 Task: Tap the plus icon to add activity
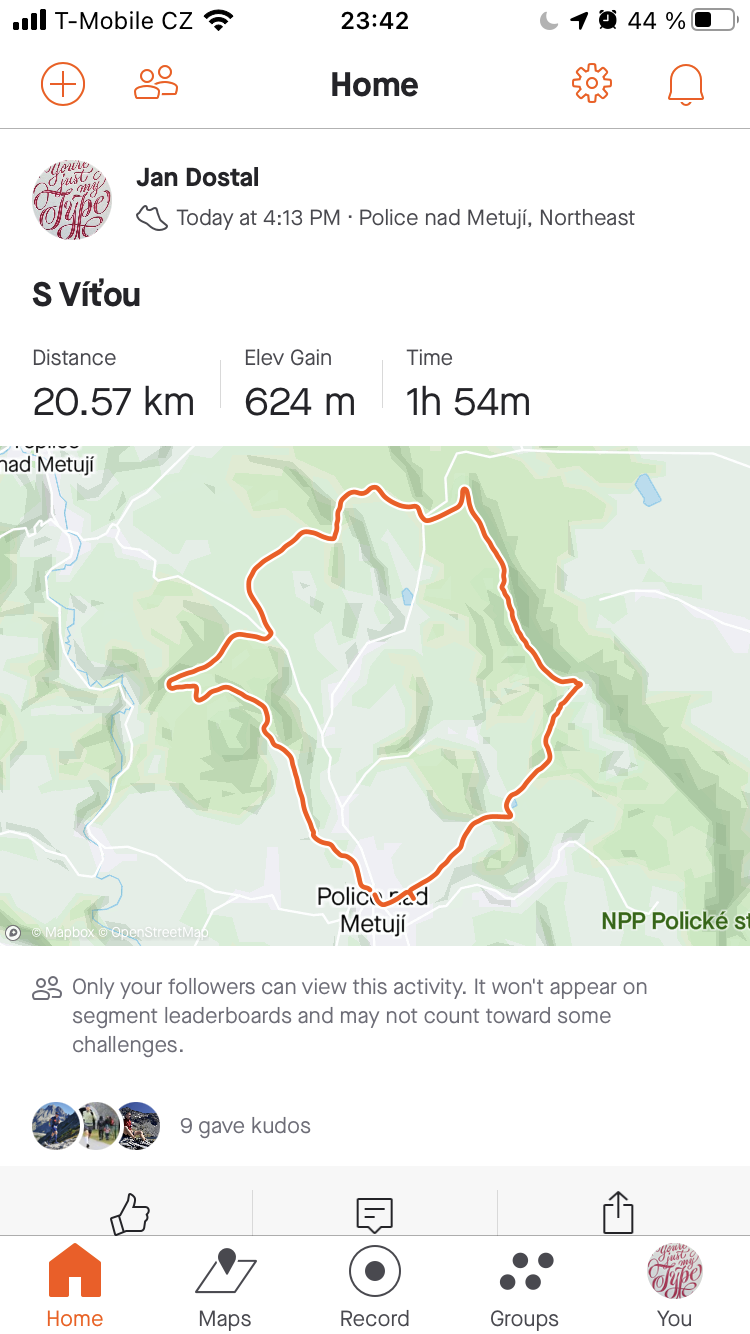[x=63, y=84]
